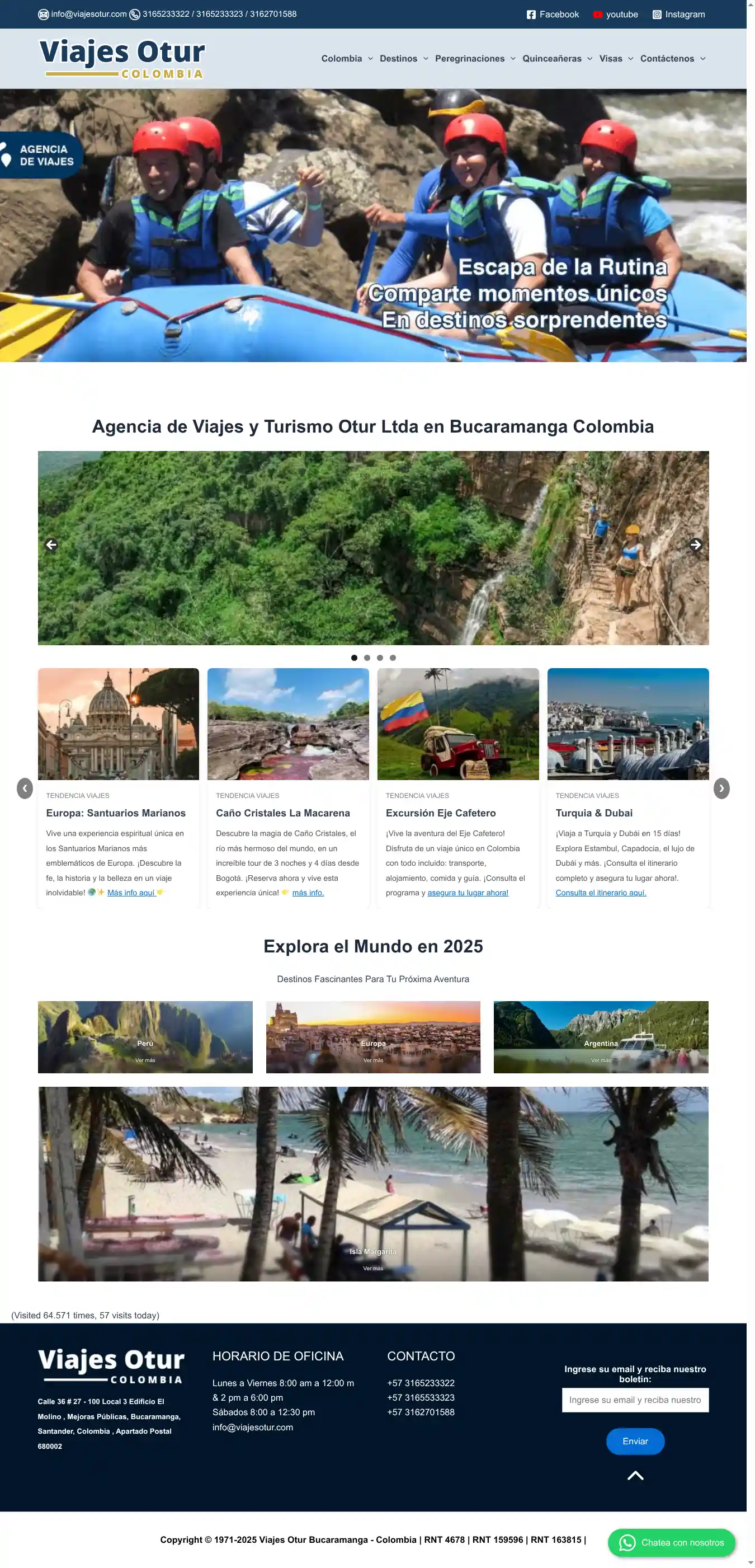Screen dimensions: 755x1568
Task: Open the youtube channel link
Action: click(x=615, y=14)
